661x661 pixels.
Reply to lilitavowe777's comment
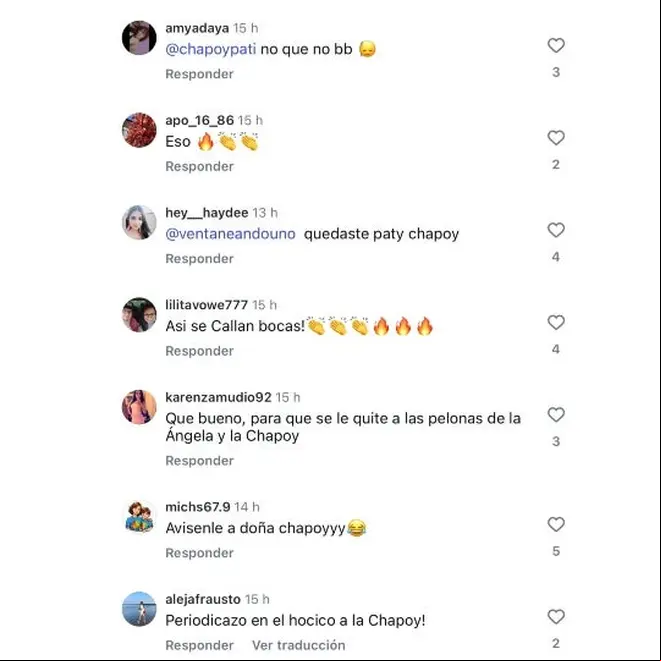pos(199,351)
